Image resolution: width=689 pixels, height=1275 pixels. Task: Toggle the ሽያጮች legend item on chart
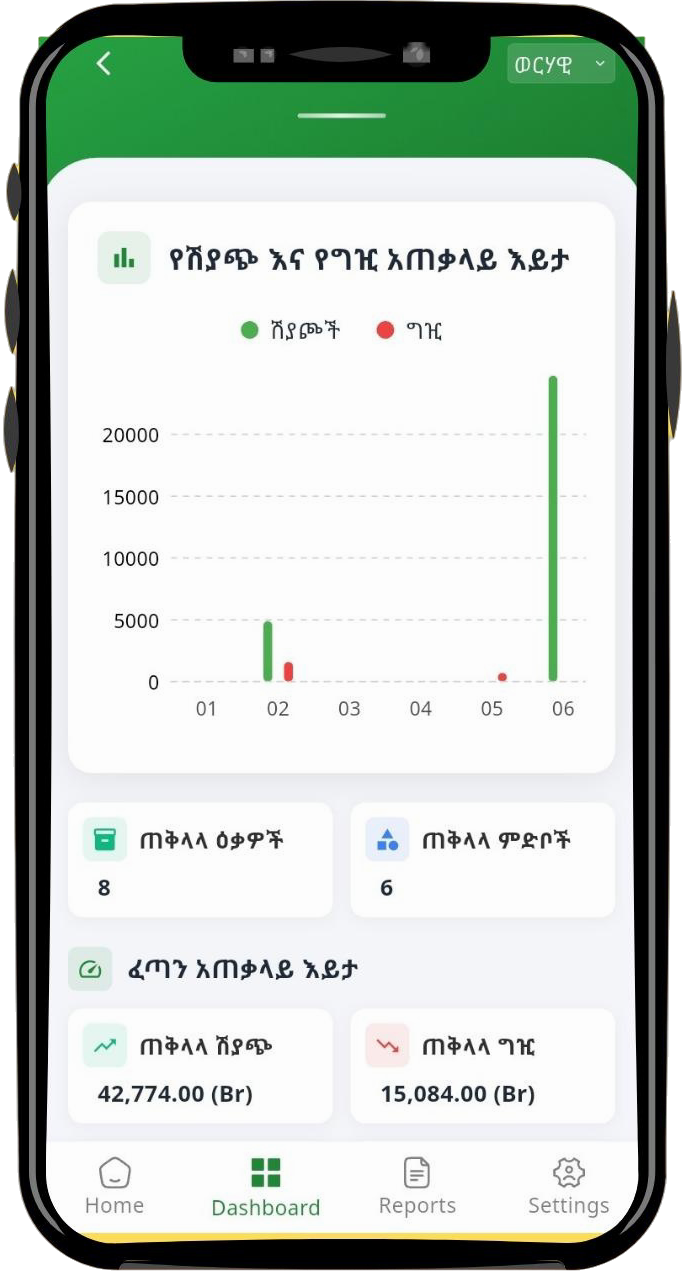291,330
